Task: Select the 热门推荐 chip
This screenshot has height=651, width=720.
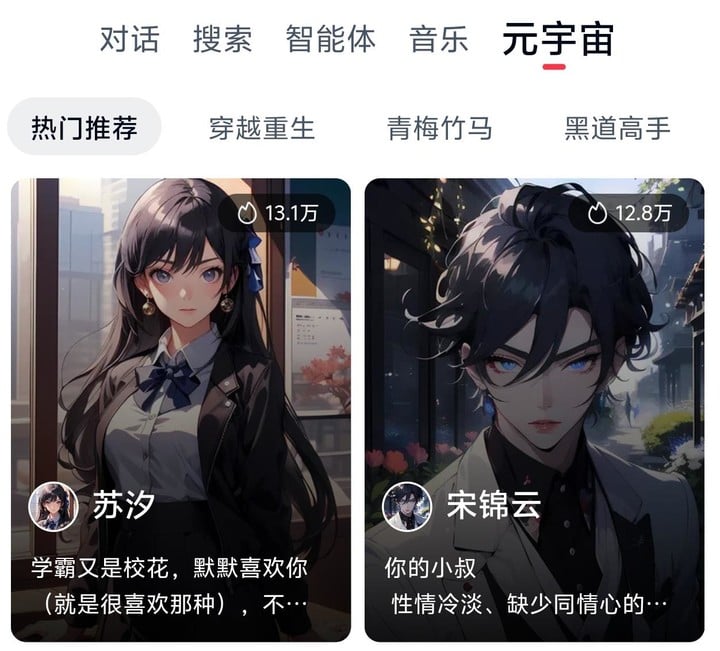Action: [84, 127]
